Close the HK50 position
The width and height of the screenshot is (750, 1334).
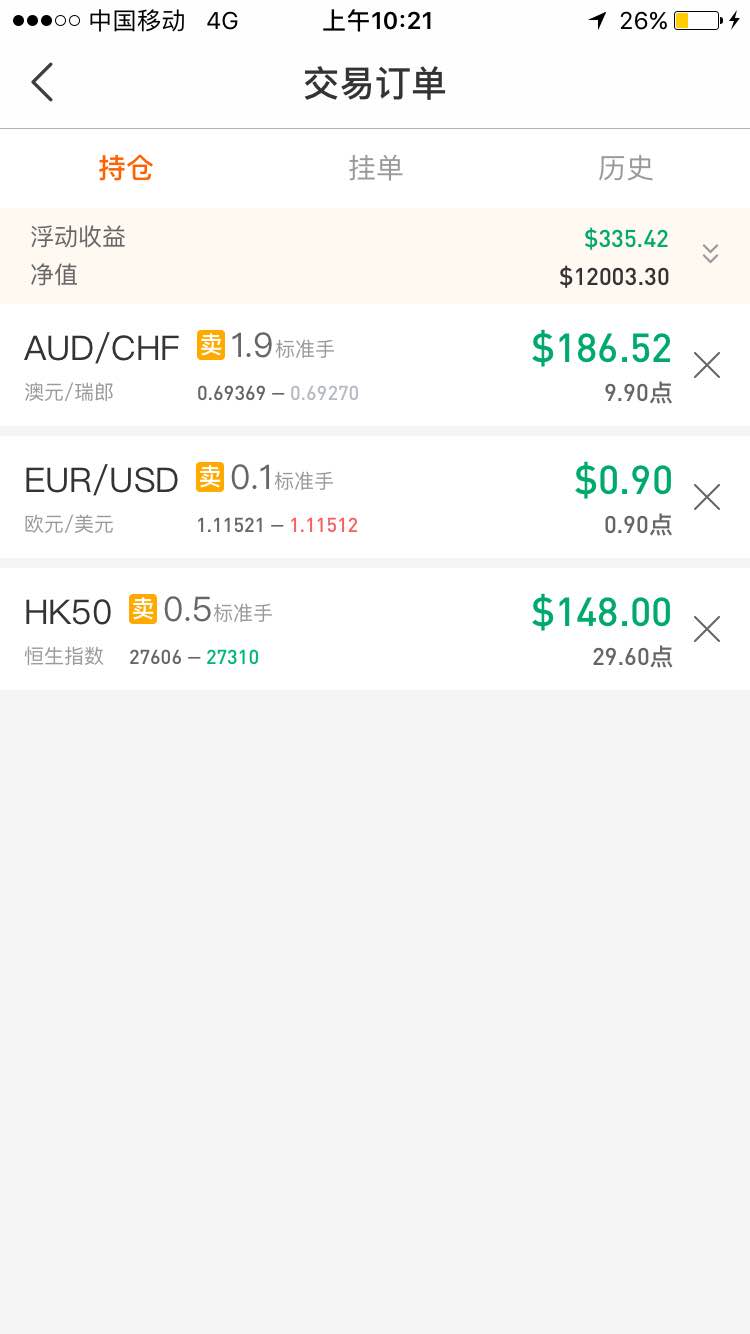(707, 629)
